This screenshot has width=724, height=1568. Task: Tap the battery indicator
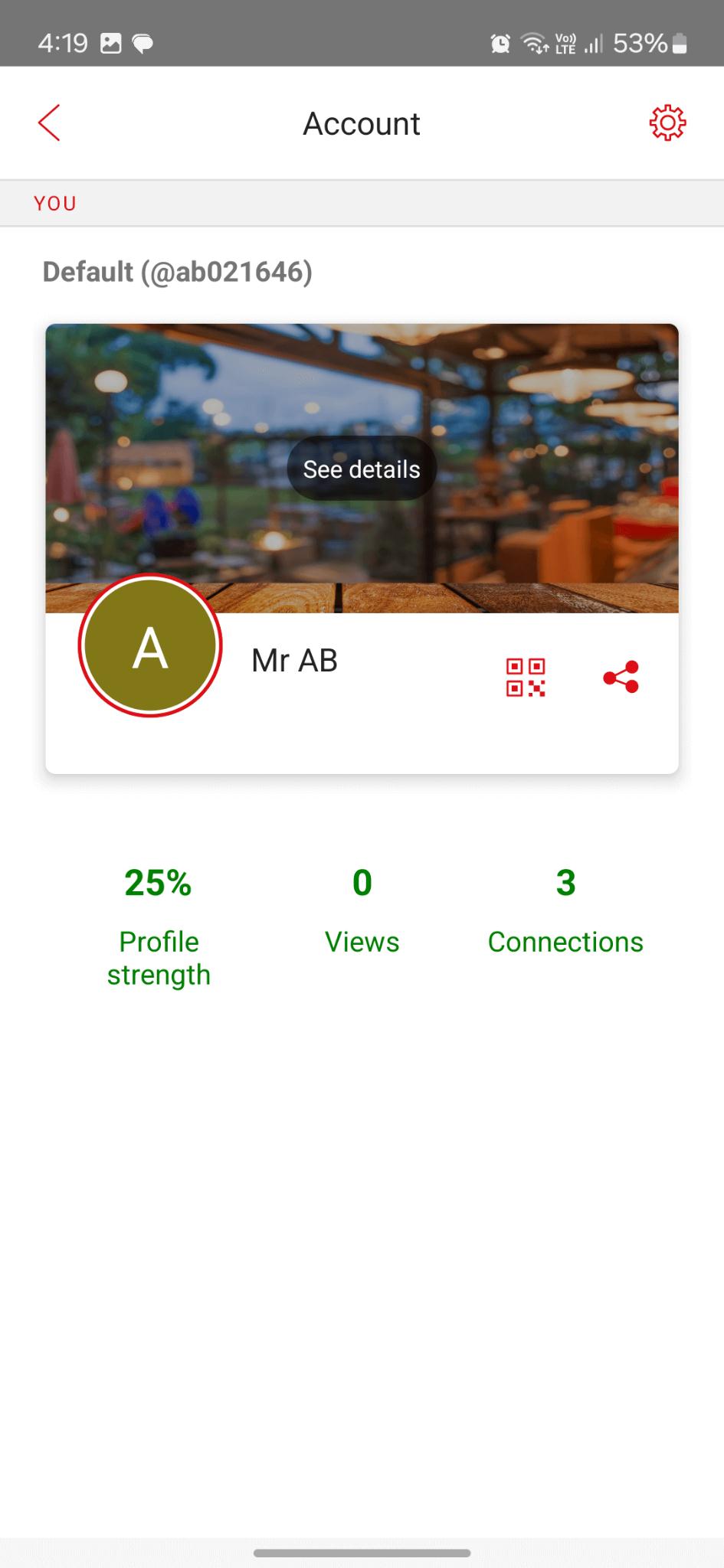coord(679,44)
